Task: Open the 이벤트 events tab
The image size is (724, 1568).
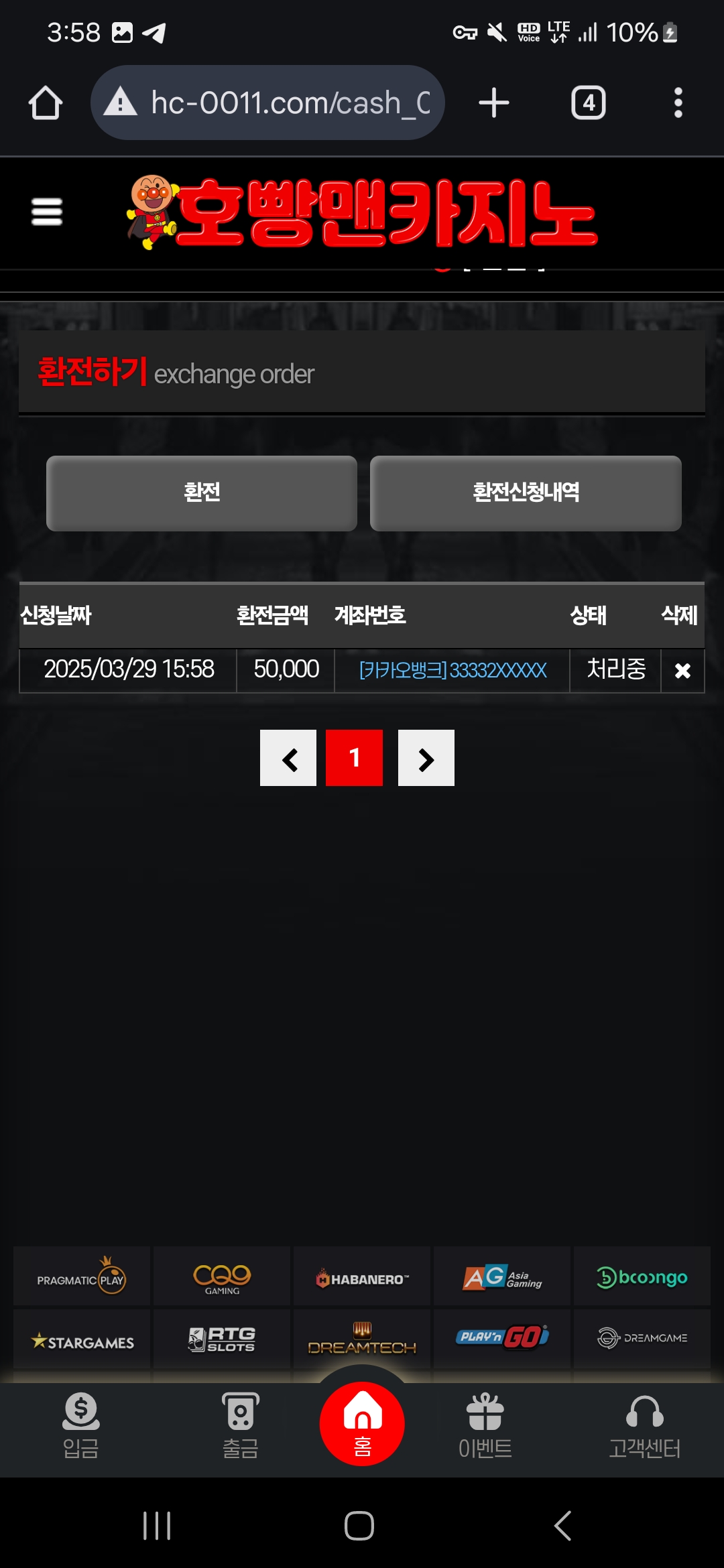Action: (485, 1425)
